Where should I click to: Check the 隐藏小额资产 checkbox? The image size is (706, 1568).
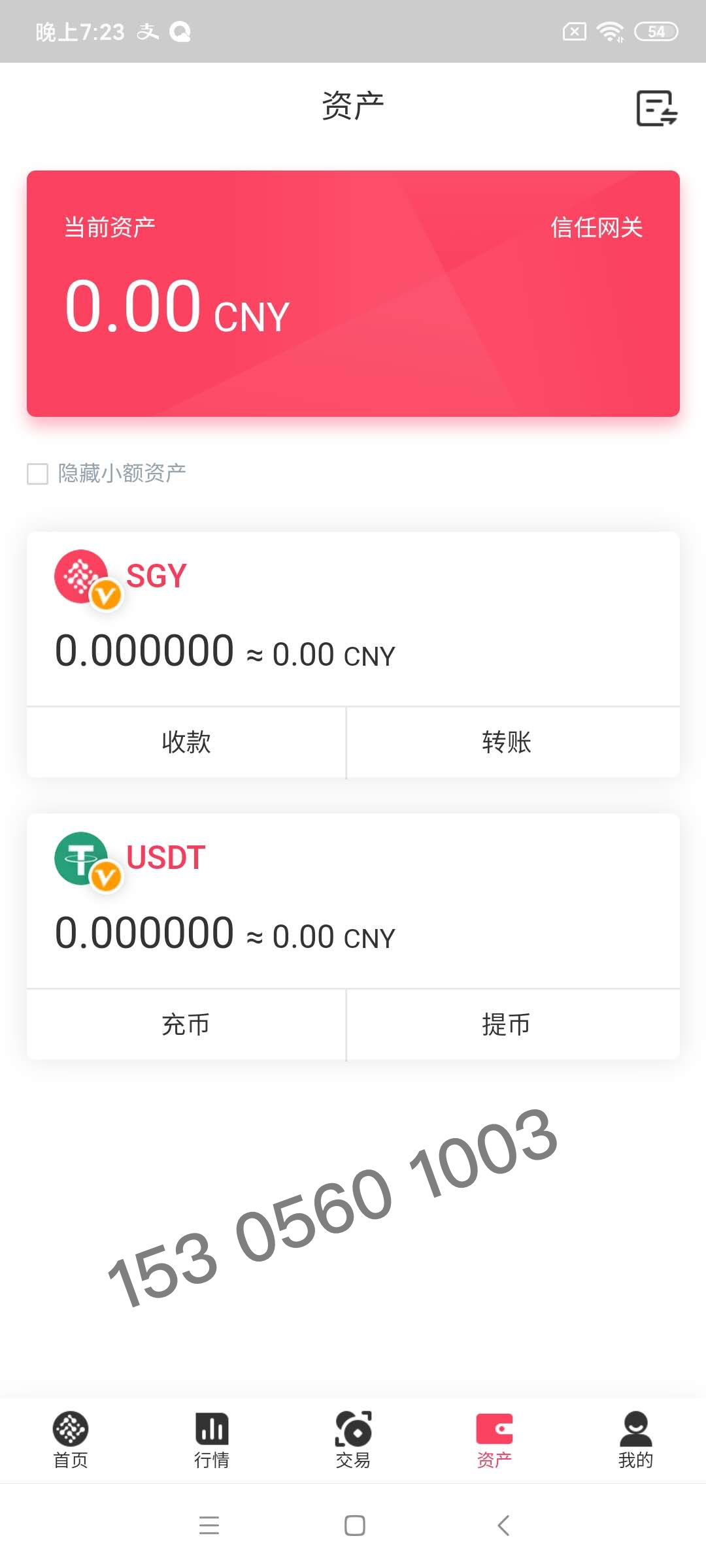pyautogui.click(x=38, y=474)
